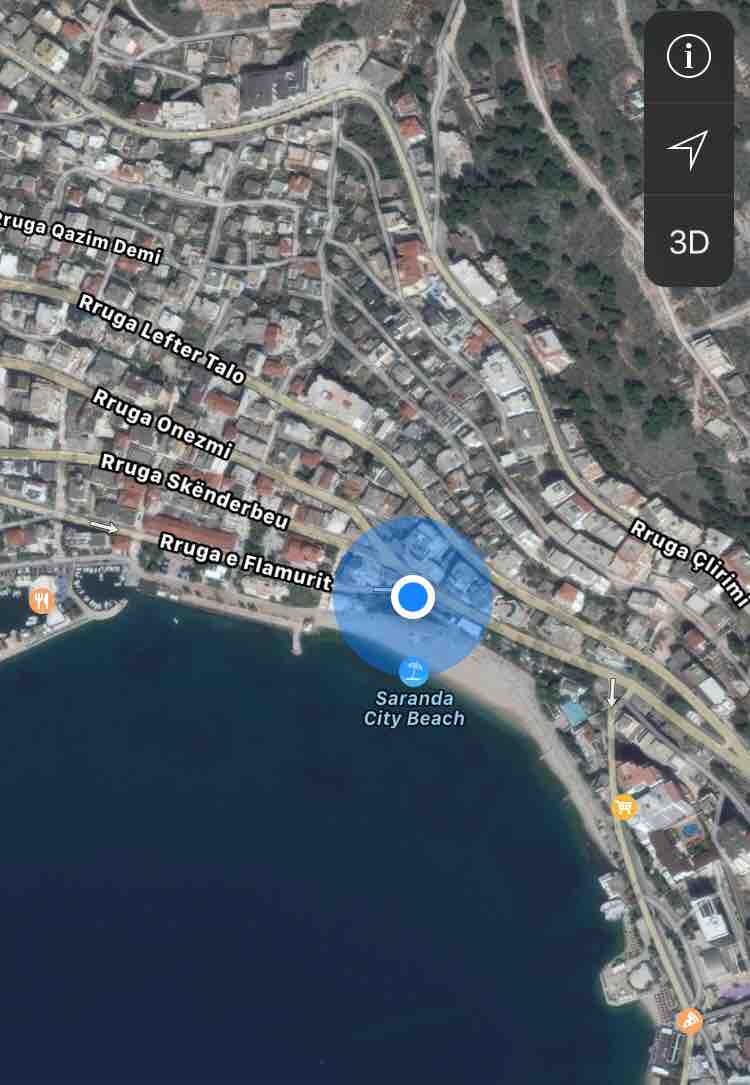Viewport: 750px width, 1085px height.
Task: Open the map info settings button
Action: [x=688, y=57]
